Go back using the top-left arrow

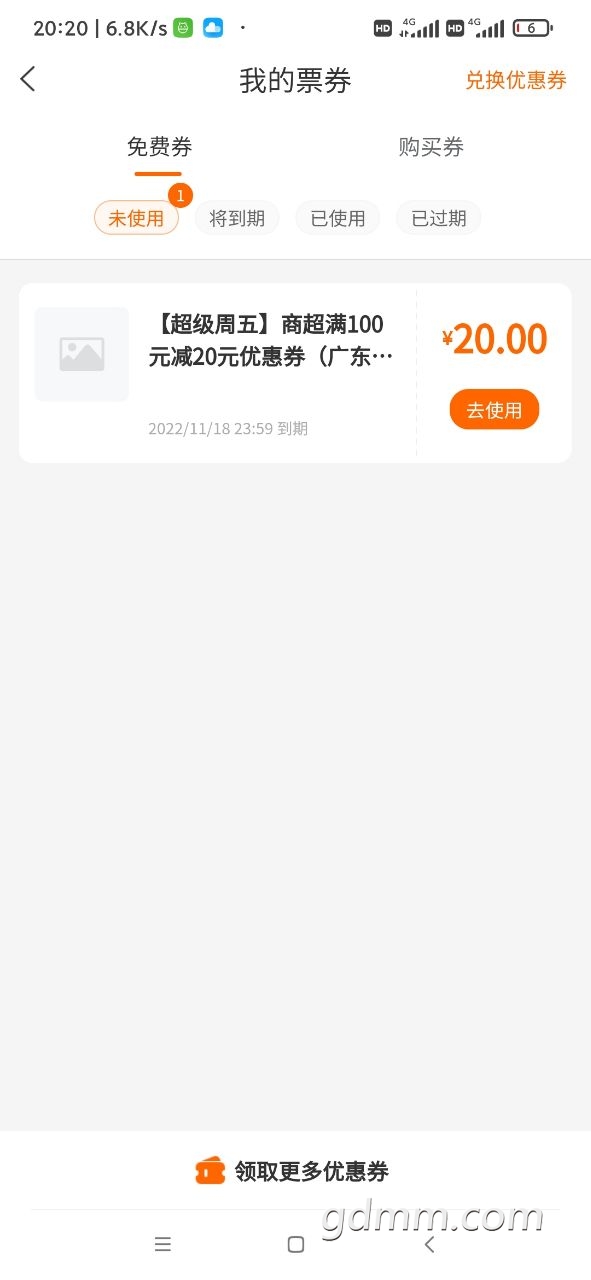click(28, 79)
